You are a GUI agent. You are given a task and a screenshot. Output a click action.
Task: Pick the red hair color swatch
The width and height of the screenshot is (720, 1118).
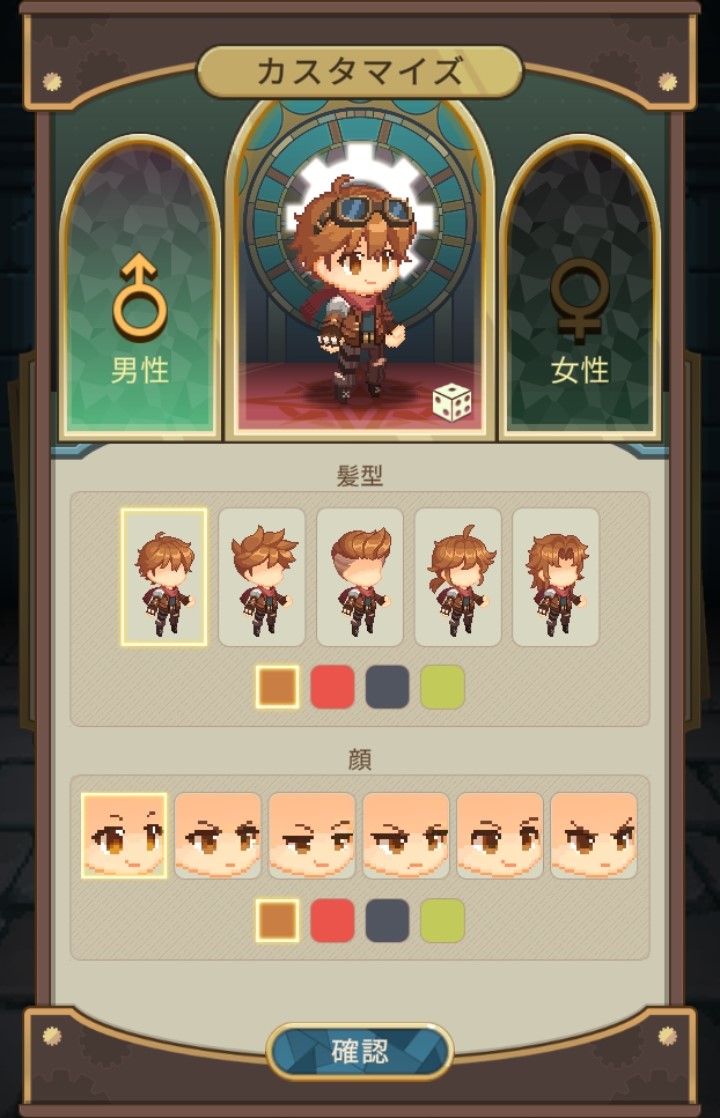(332, 687)
